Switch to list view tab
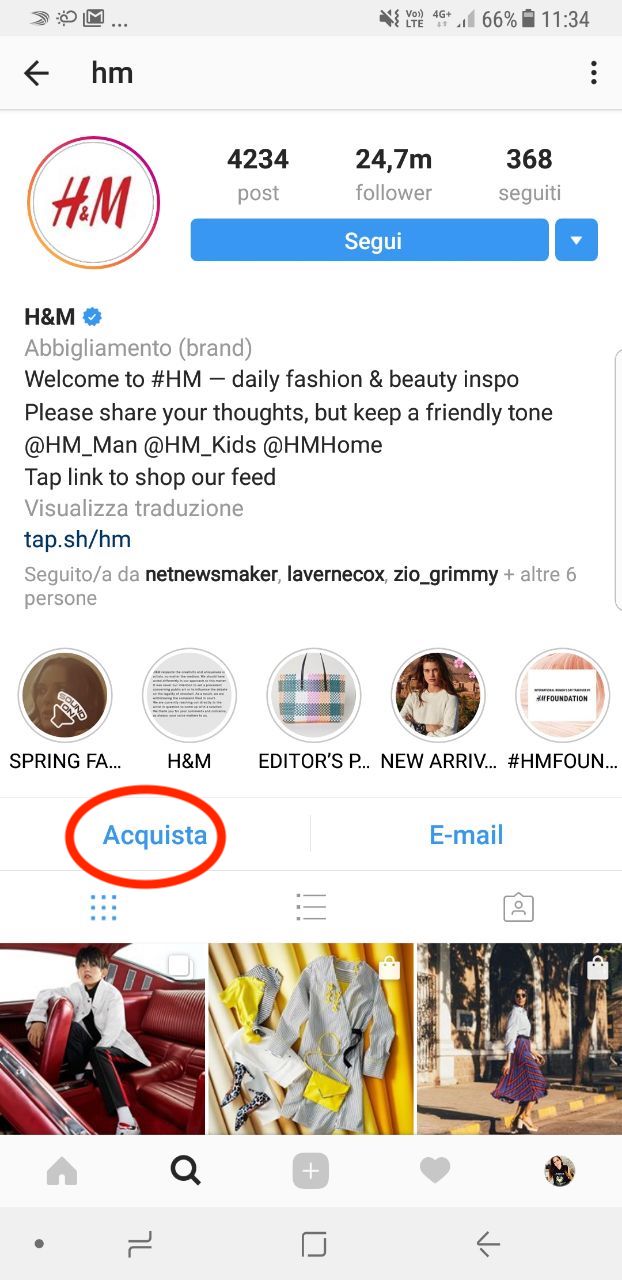 (311, 907)
